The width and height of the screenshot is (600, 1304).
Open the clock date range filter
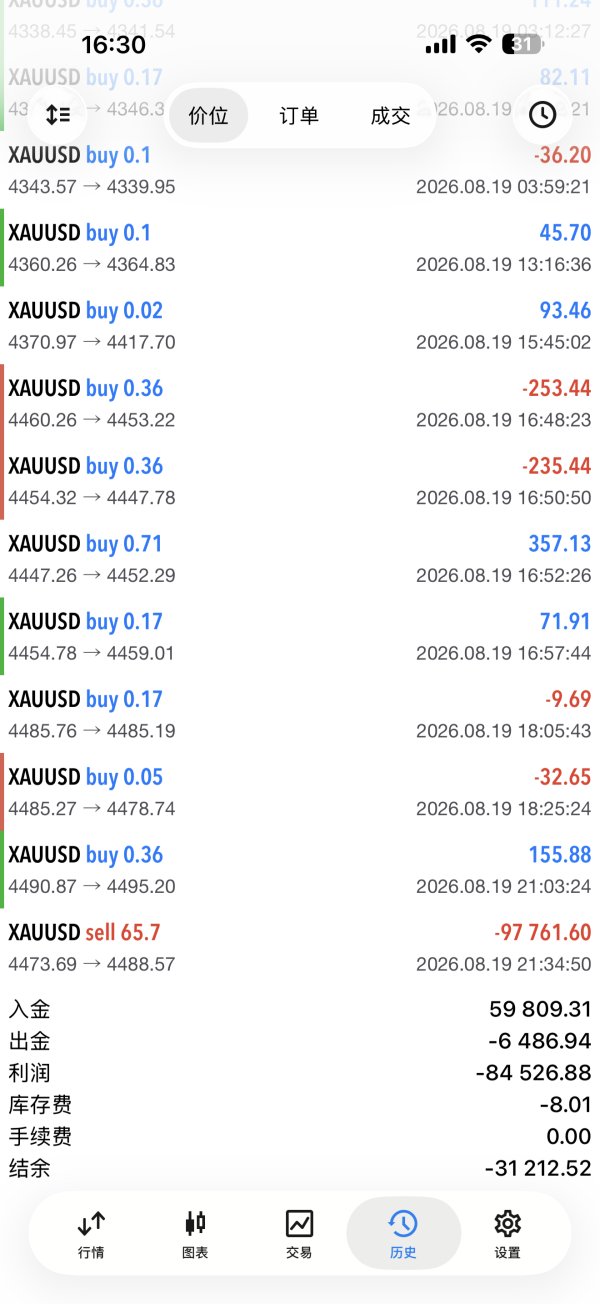tap(542, 115)
